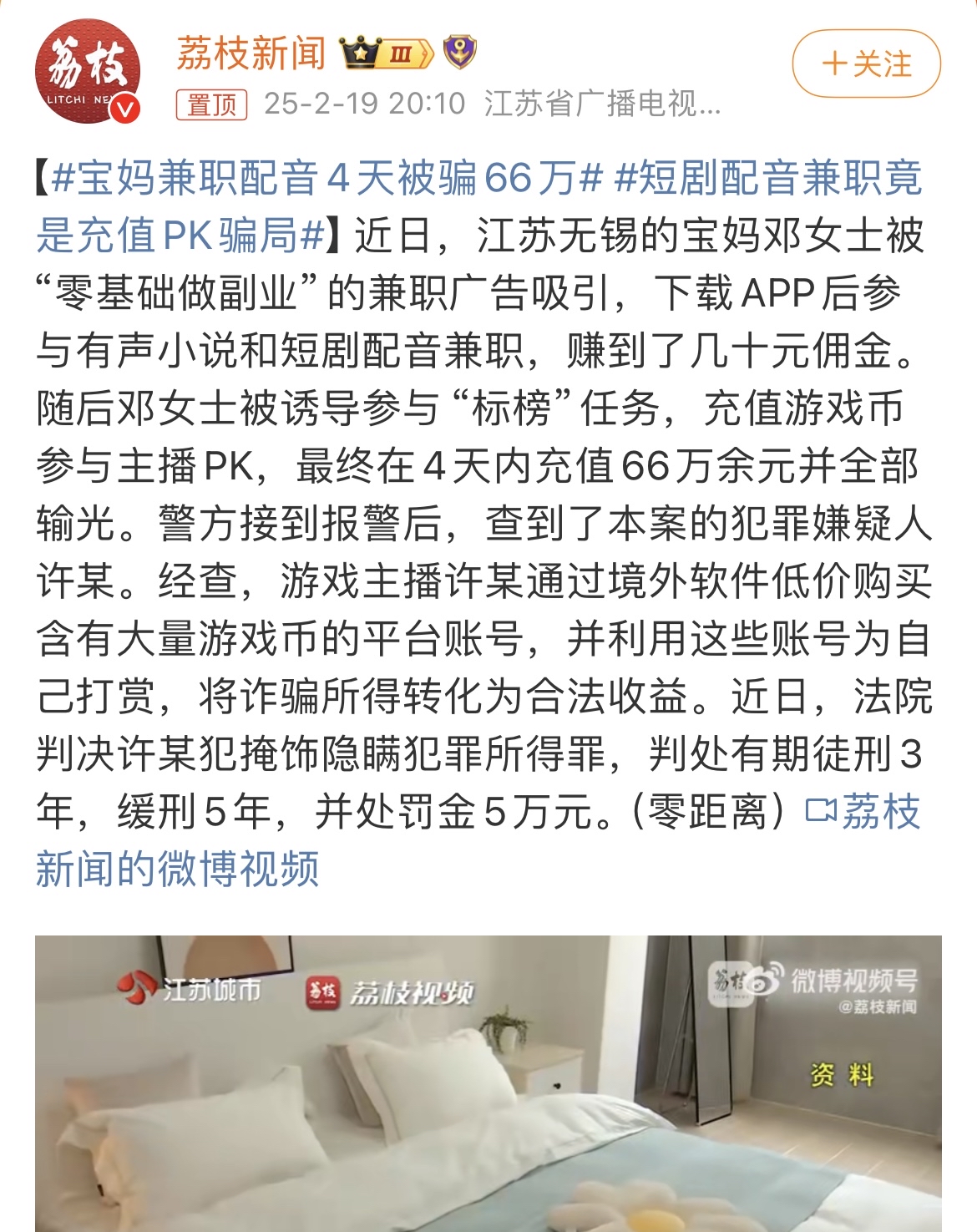This screenshot has width=977, height=1232.
Task: Follow 荔枝新闻 with the 关注 button
Action: point(866,64)
